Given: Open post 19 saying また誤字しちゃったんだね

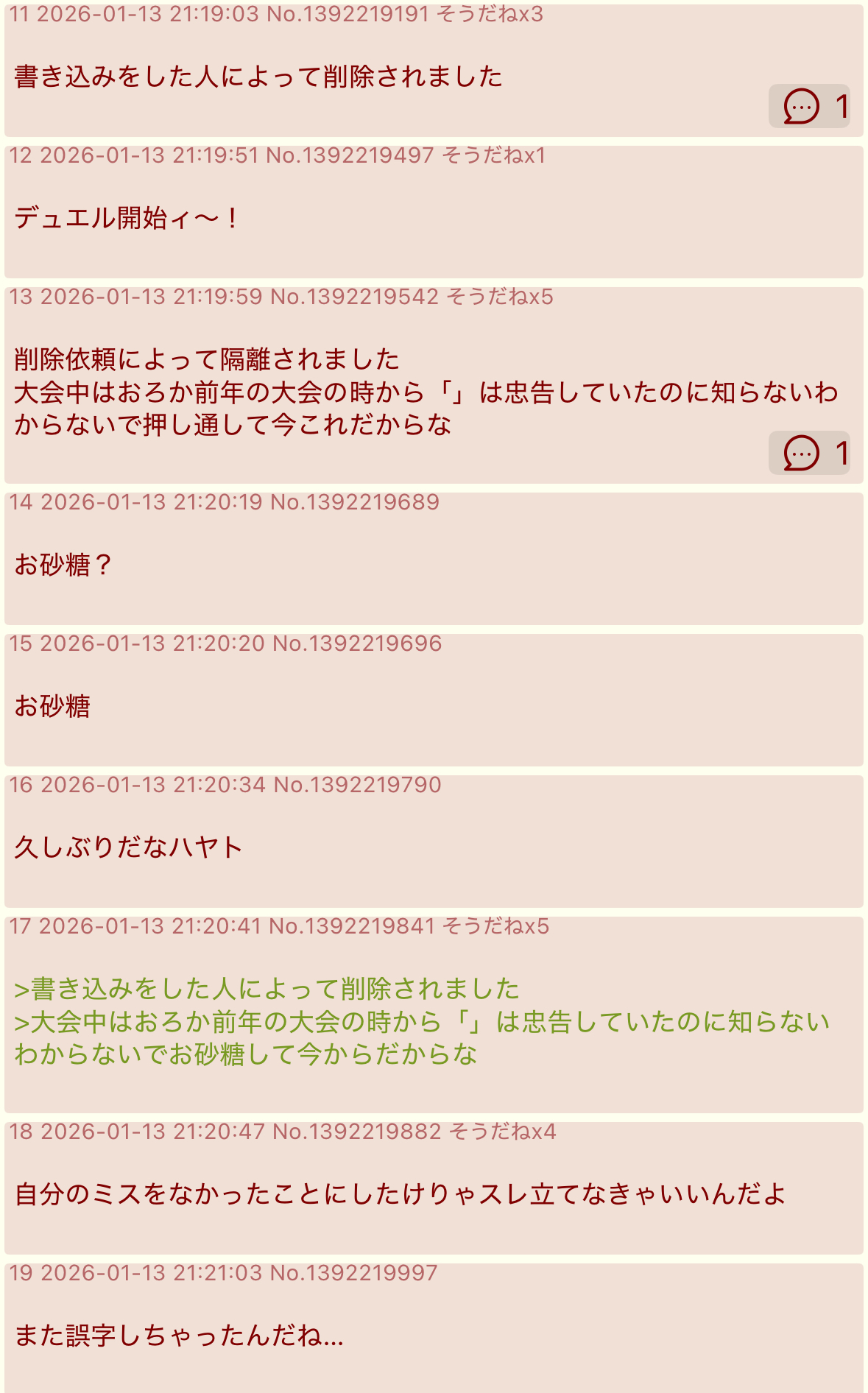Looking at the screenshot, I should 179,1335.
